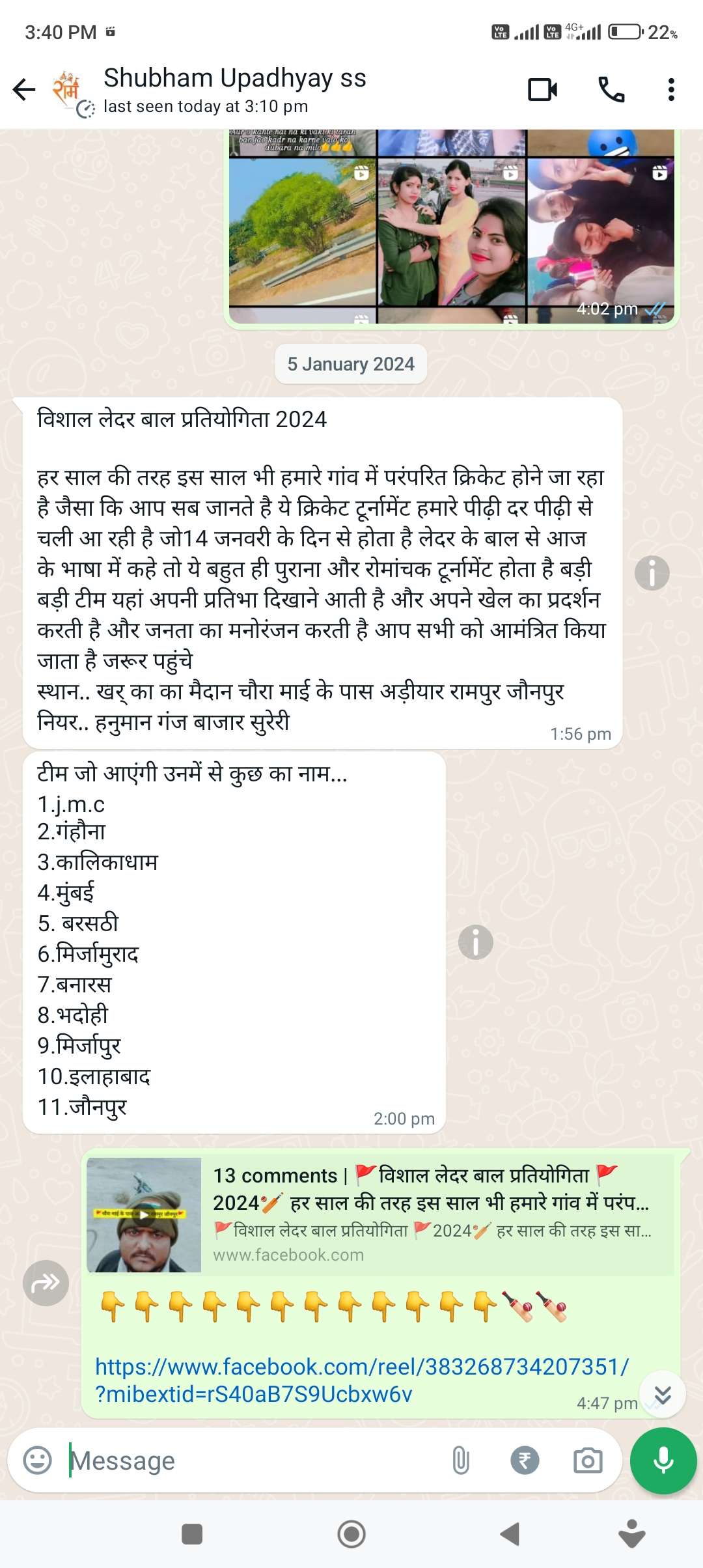The image size is (703, 1568).
Task: Forward the Facebook reel message
Action: 46,1283
